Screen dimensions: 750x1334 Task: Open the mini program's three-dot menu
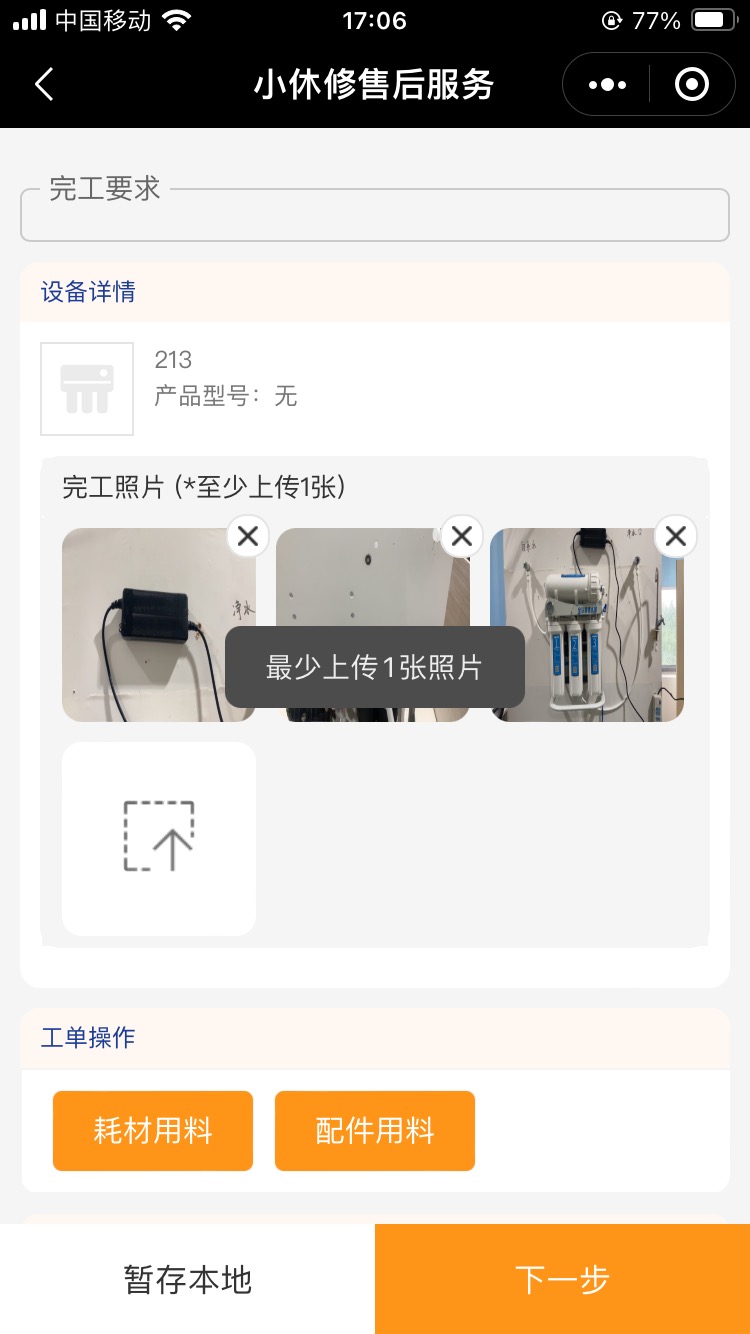607,85
